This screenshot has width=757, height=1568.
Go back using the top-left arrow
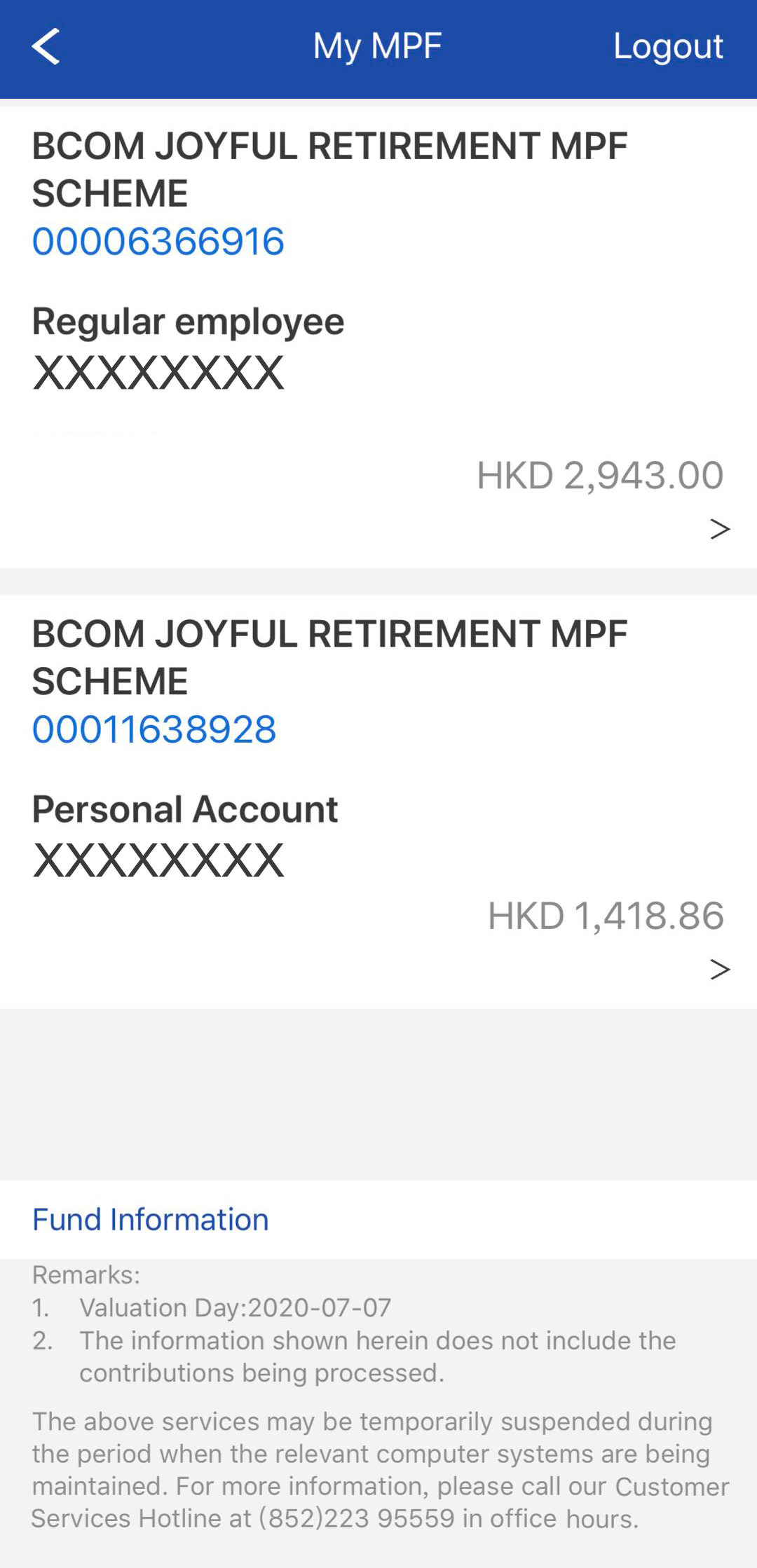[x=46, y=47]
